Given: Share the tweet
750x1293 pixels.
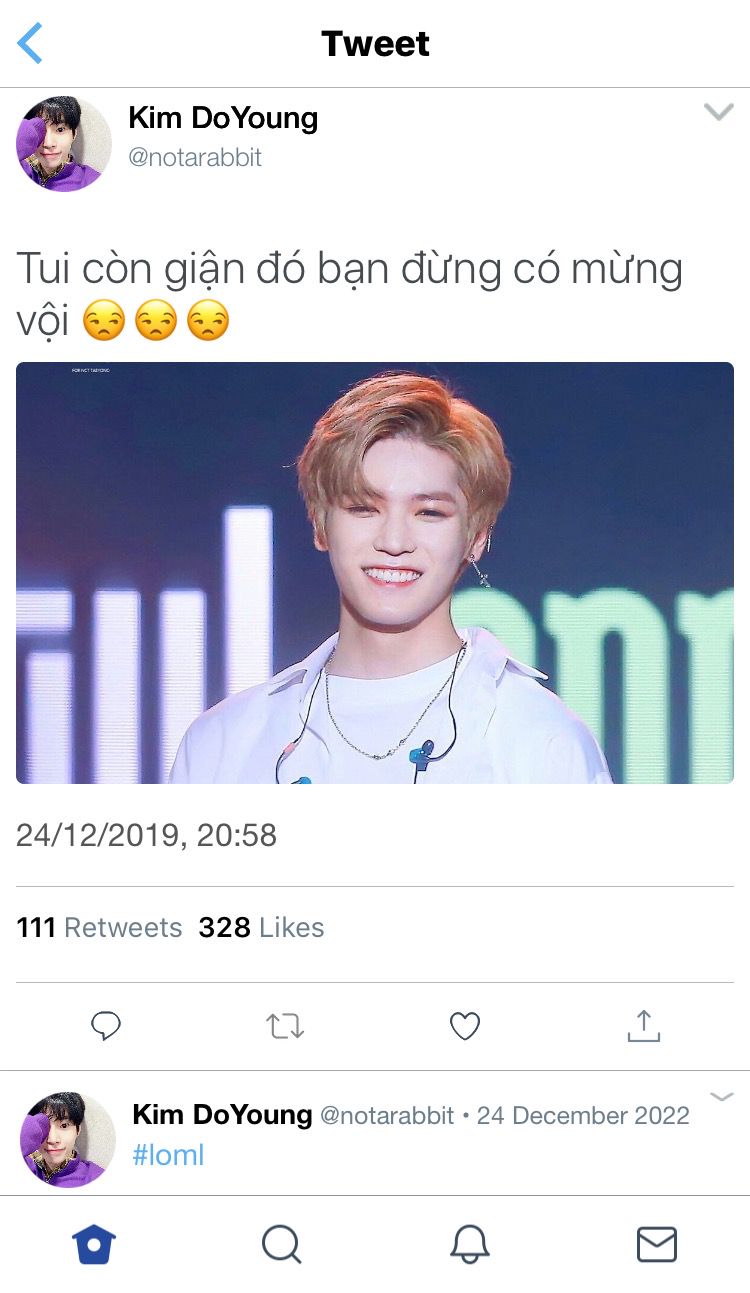Looking at the screenshot, I should point(644,1026).
